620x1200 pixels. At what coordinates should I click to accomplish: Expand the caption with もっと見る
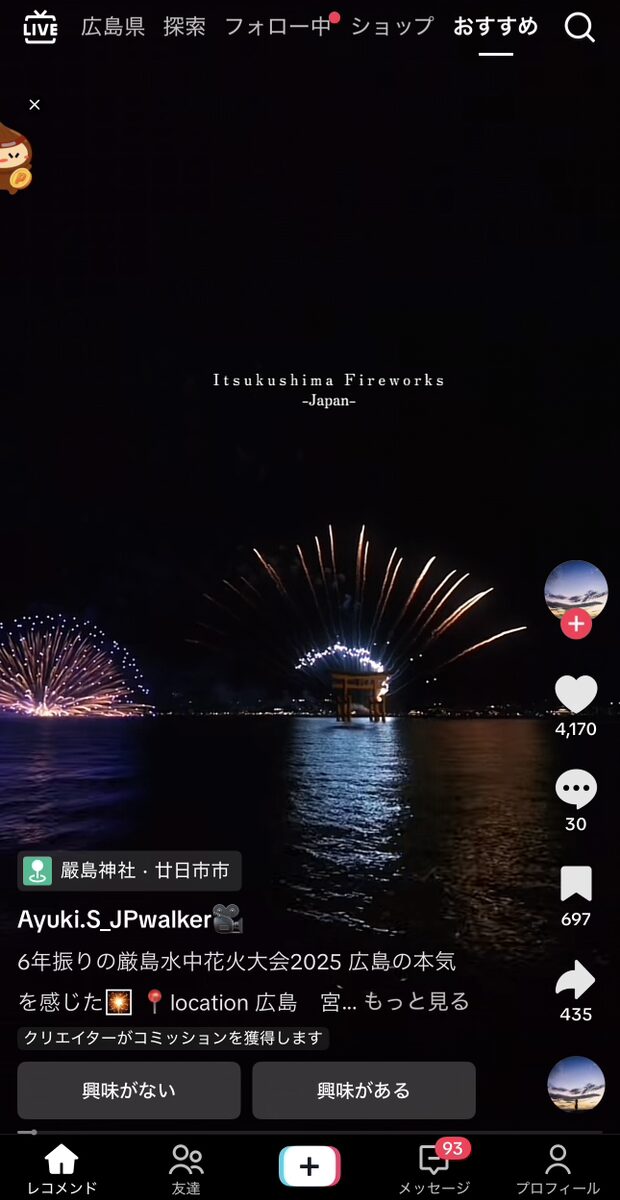coord(416,1002)
